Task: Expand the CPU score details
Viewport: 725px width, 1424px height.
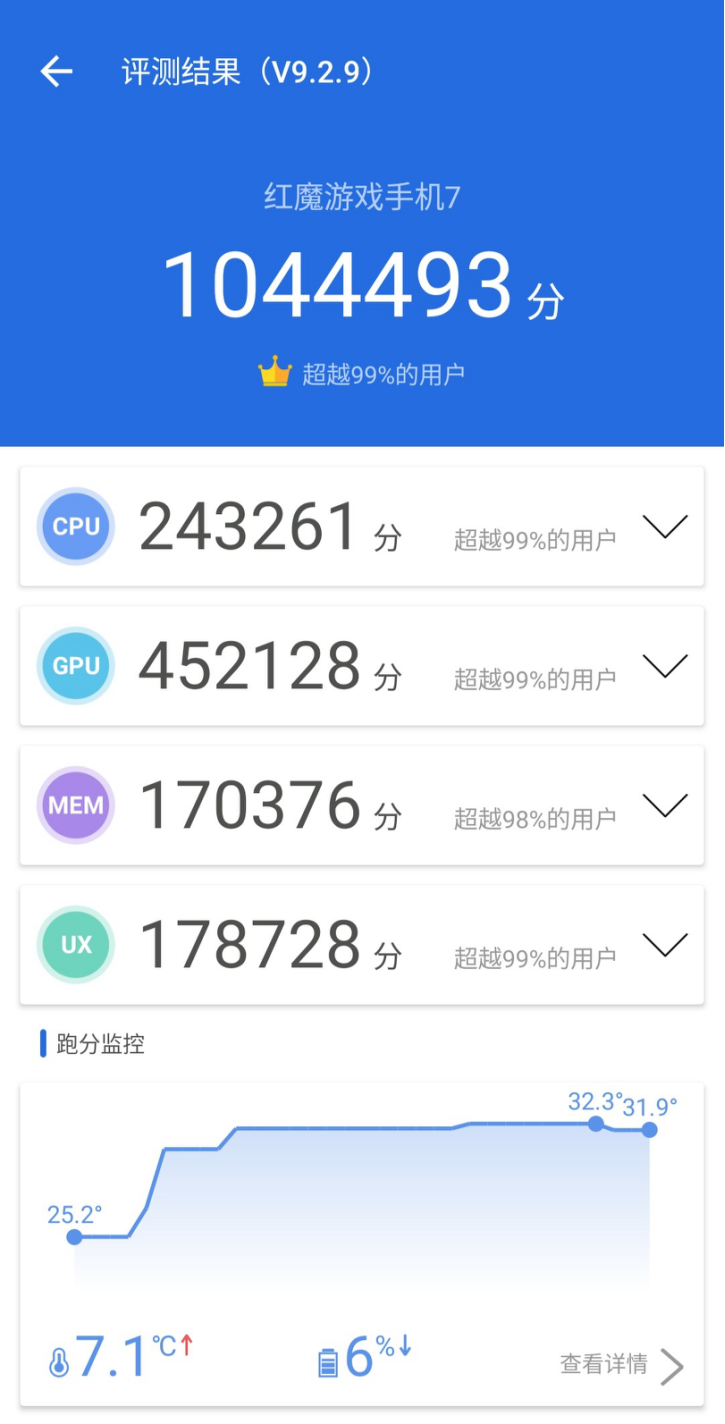Action: [x=665, y=527]
